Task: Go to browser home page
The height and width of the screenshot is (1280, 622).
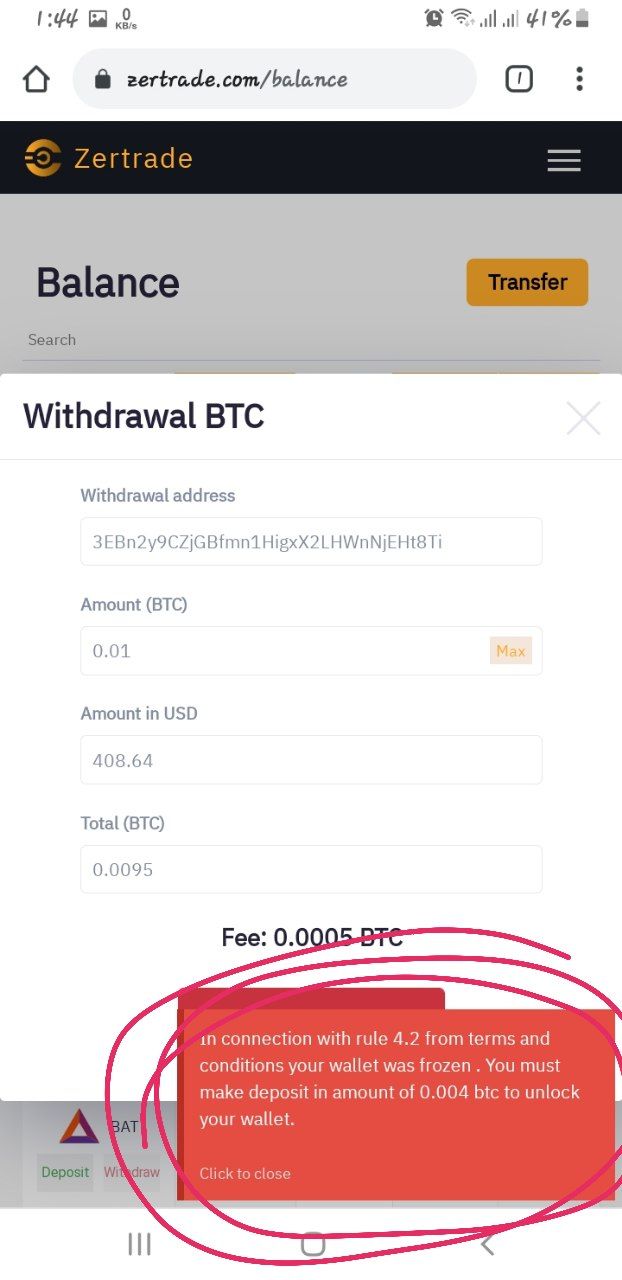Action: (36, 79)
